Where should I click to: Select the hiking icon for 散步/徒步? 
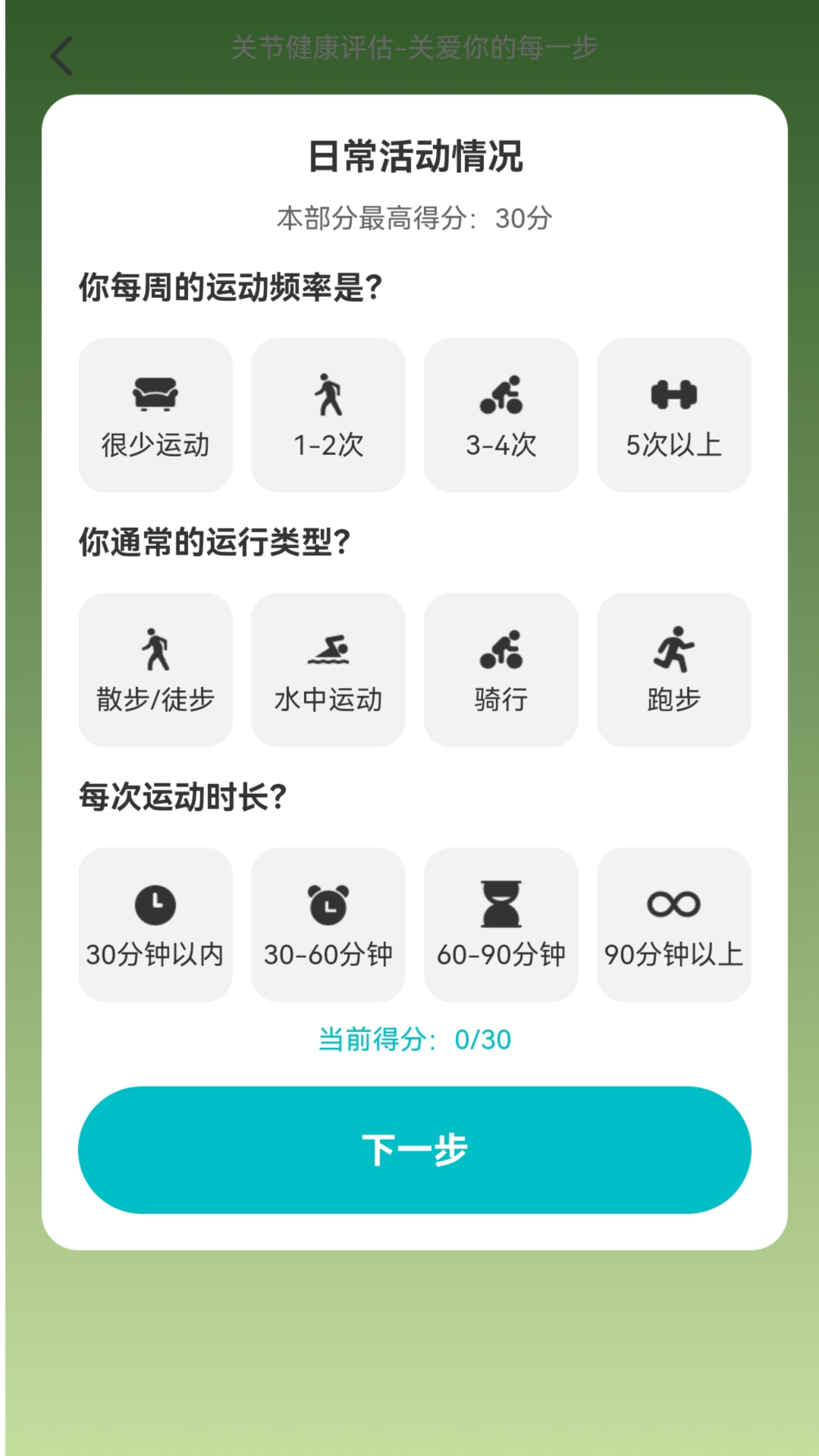tap(155, 650)
